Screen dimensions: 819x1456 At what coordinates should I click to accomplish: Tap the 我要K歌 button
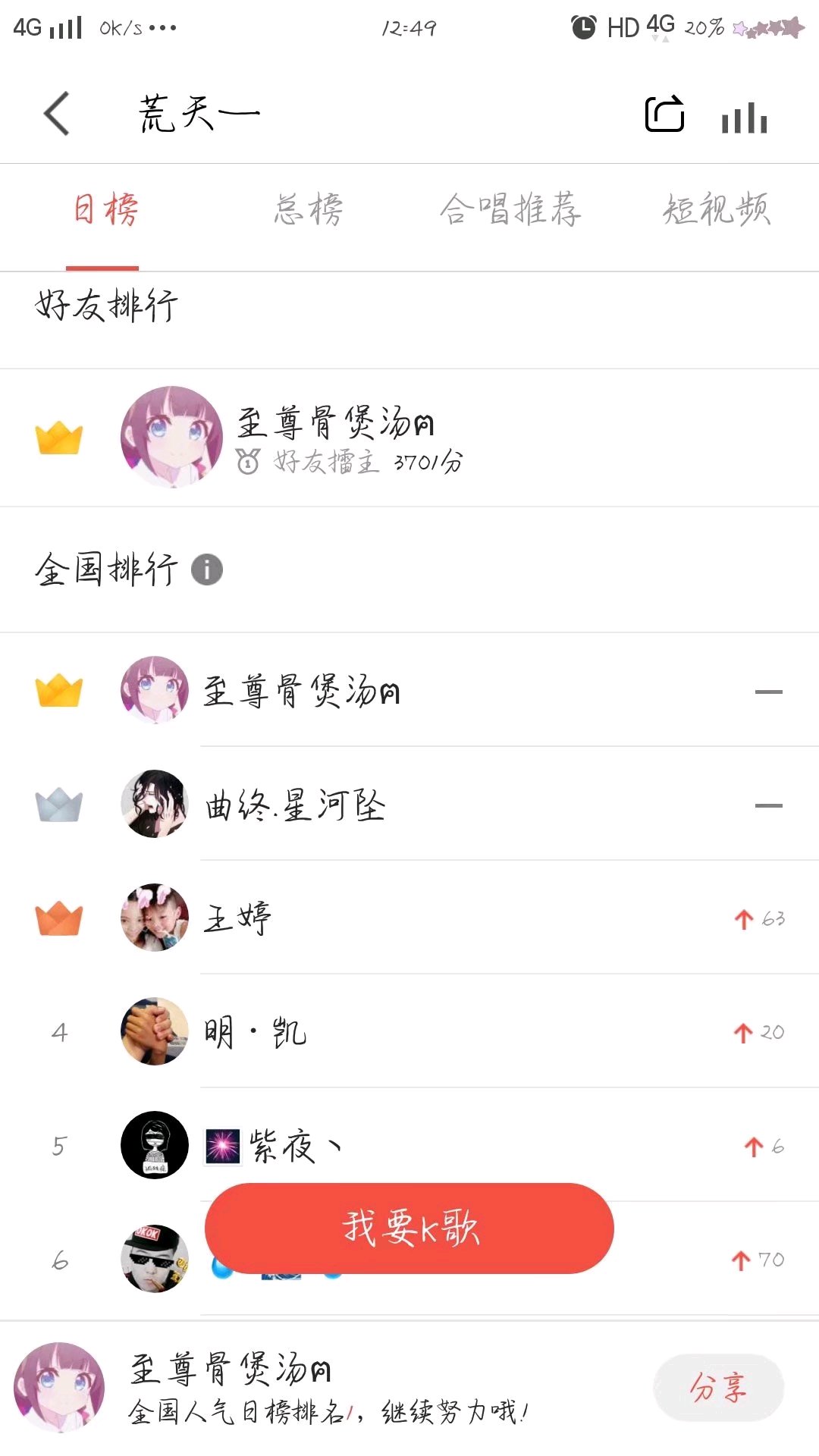click(409, 1228)
